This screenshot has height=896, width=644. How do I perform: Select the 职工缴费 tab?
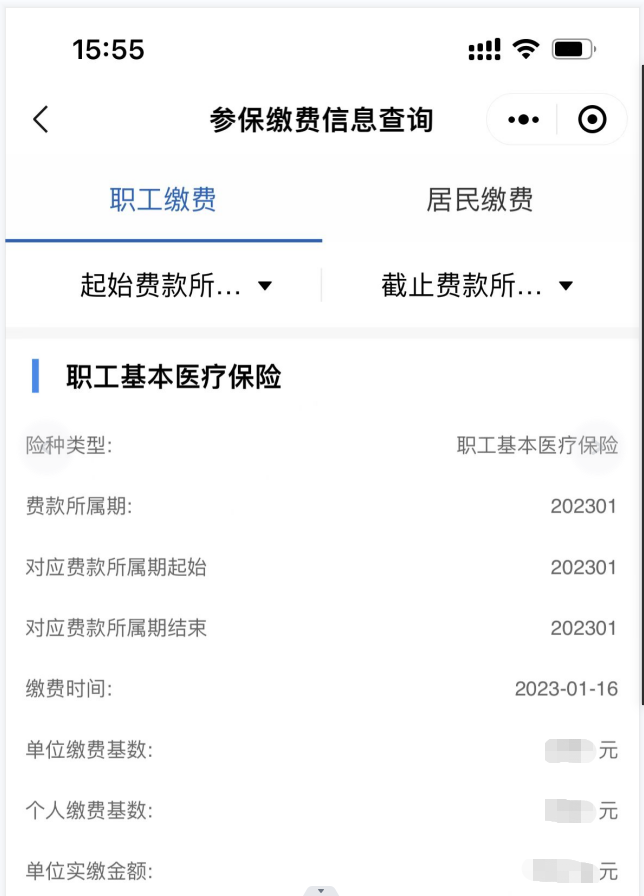(x=163, y=200)
